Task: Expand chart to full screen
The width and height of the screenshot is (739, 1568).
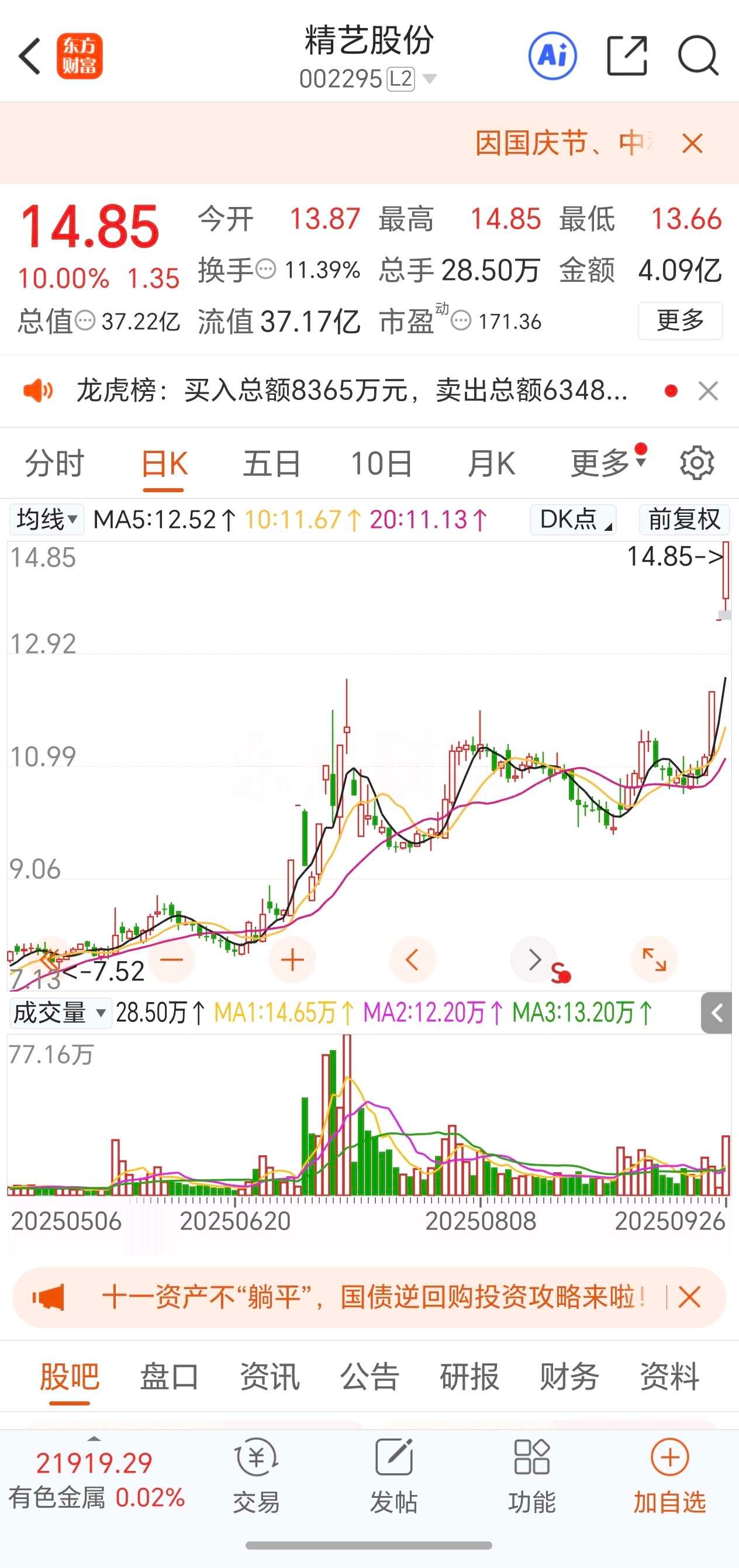Action: coord(654,960)
